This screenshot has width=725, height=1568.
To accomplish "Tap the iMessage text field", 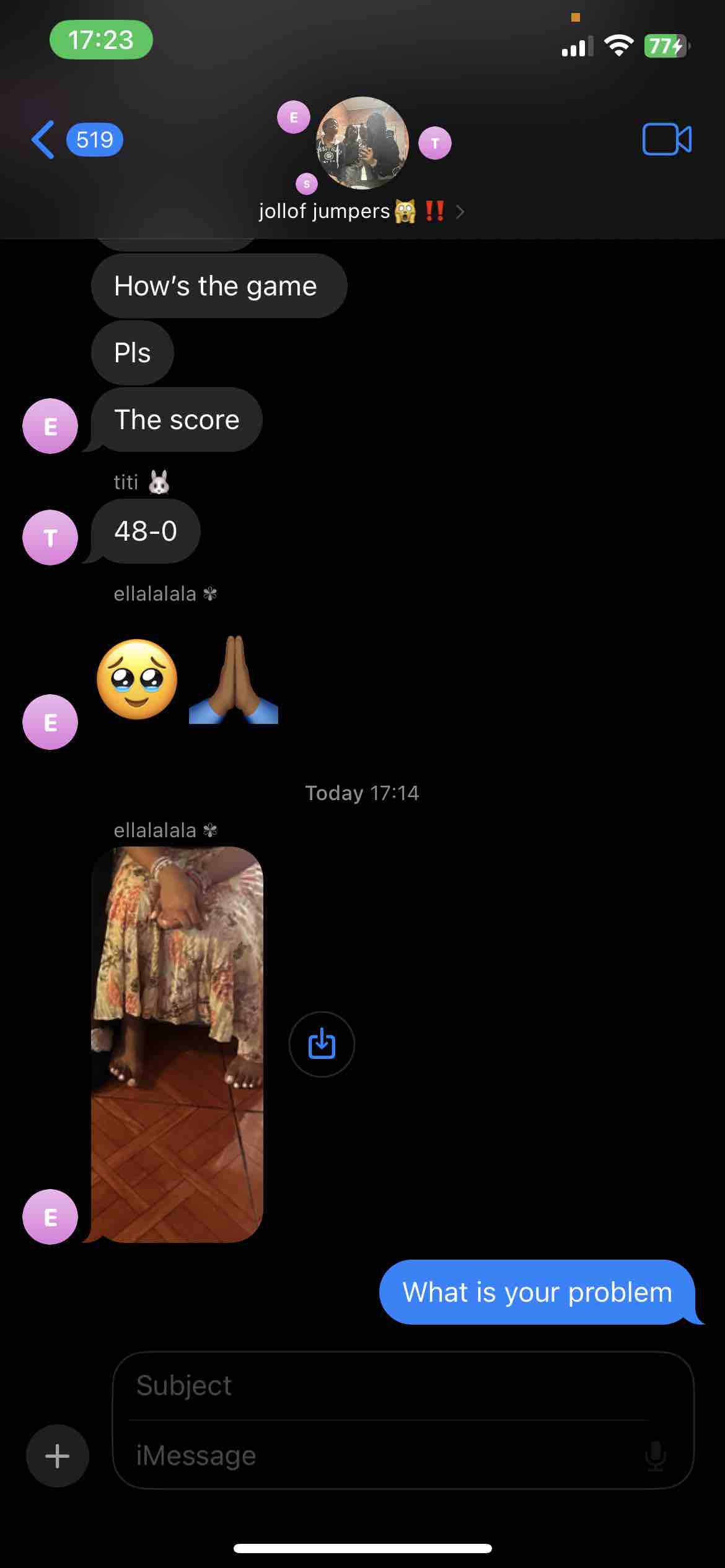I will tap(384, 1455).
